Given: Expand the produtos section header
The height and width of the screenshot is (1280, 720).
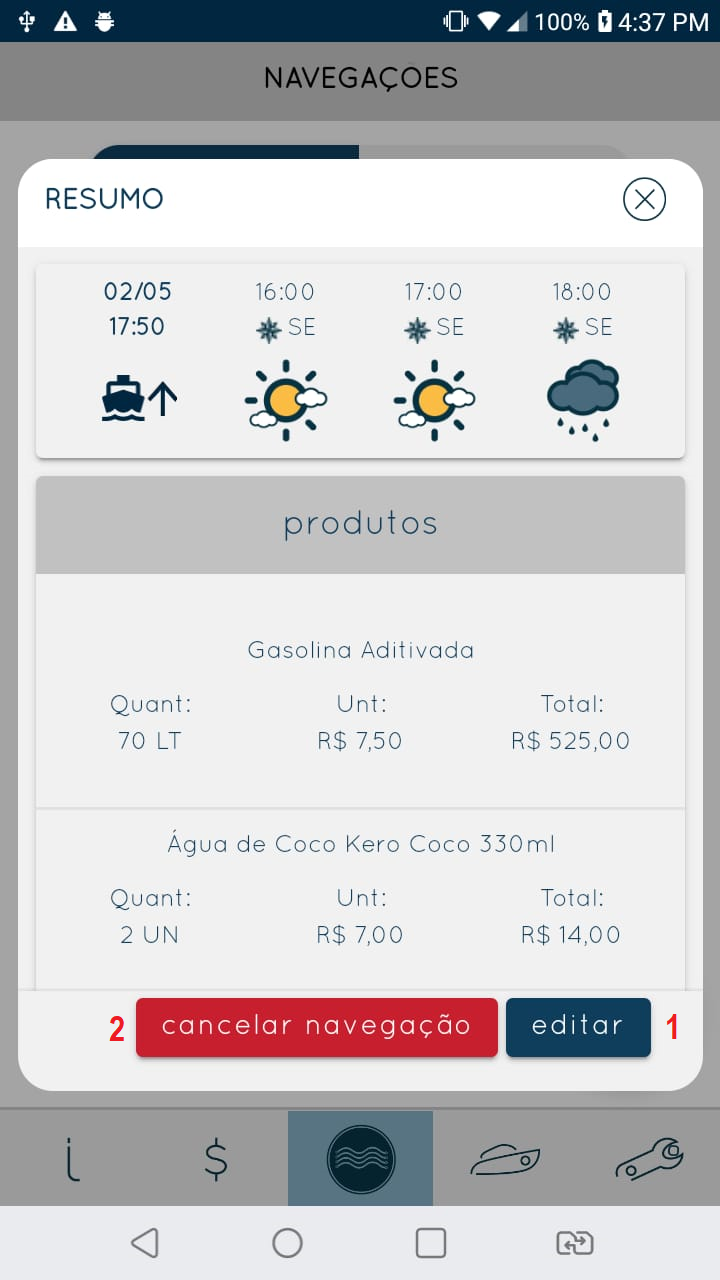Looking at the screenshot, I should pos(360,523).
